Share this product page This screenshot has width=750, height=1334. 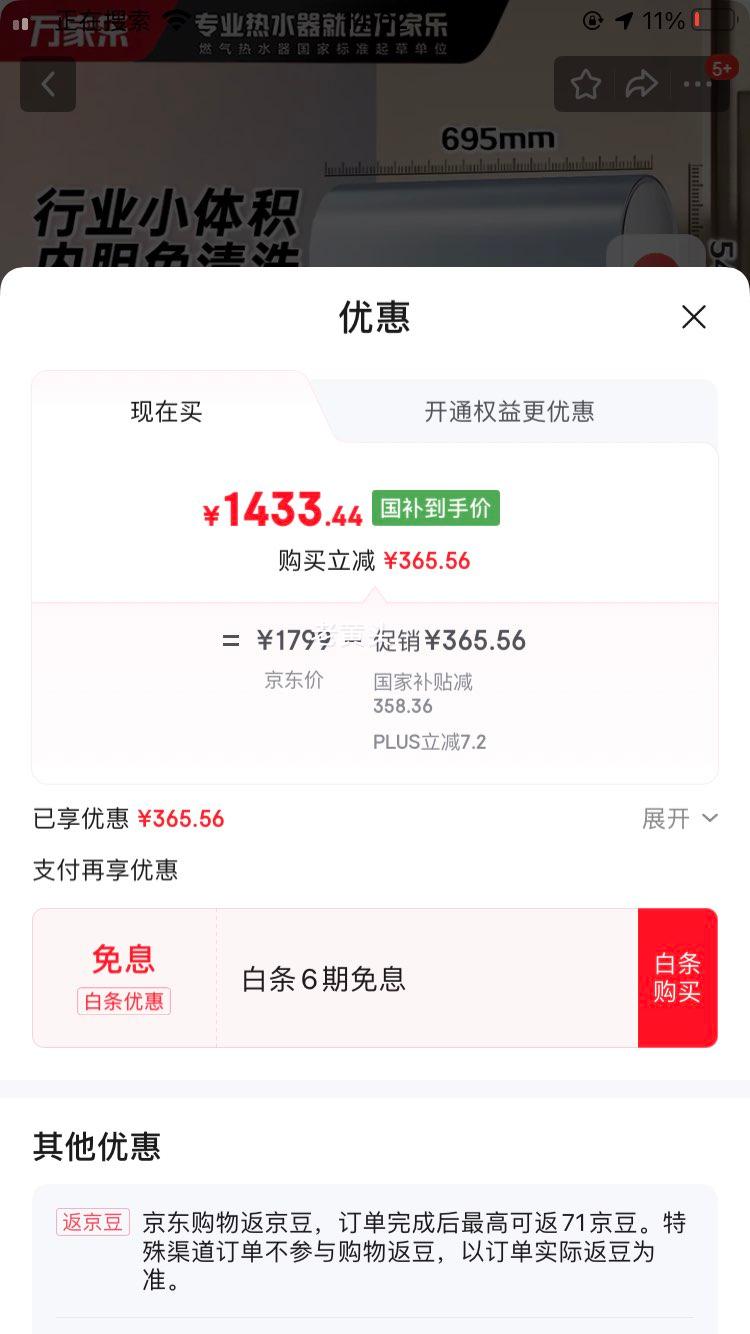click(x=641, y=85)
